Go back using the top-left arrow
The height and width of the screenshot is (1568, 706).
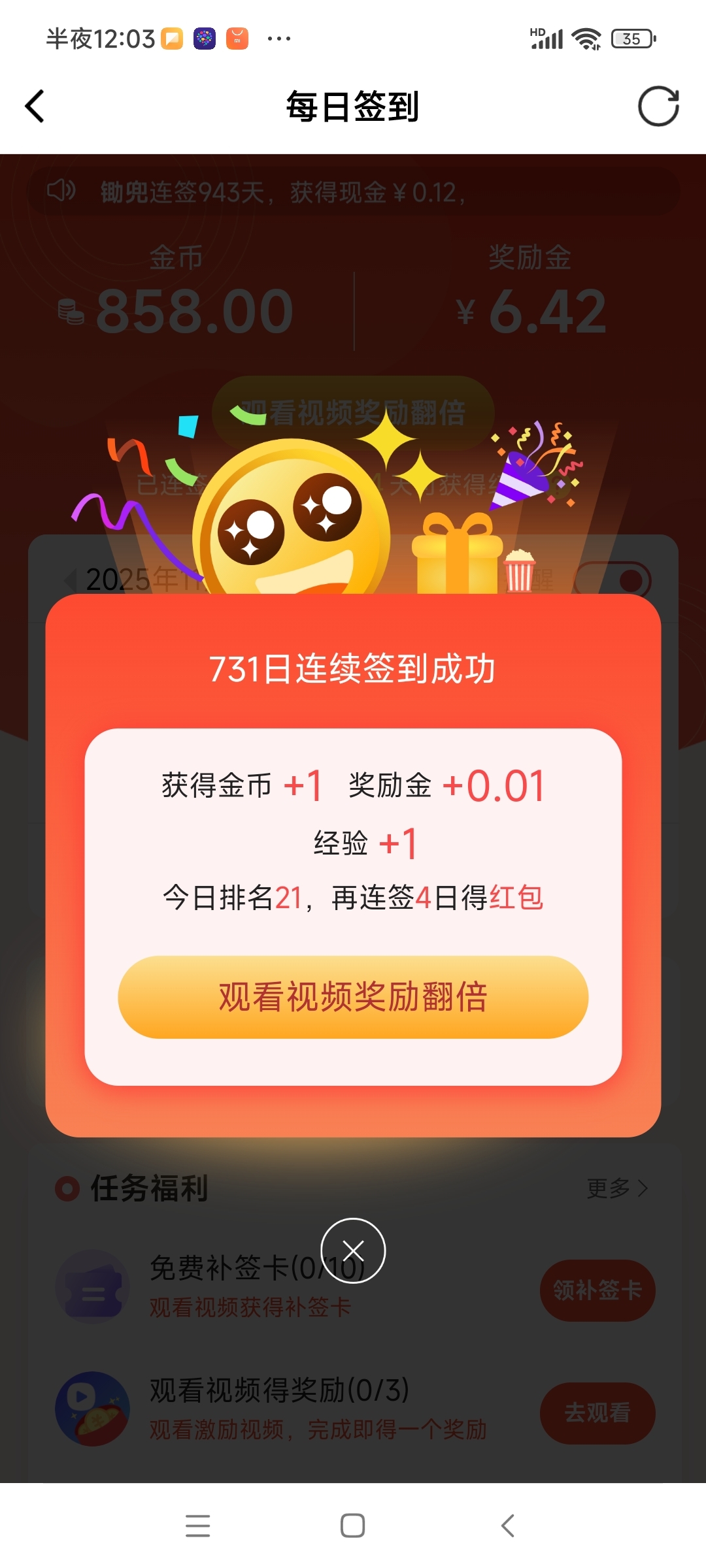pos(35,106)
